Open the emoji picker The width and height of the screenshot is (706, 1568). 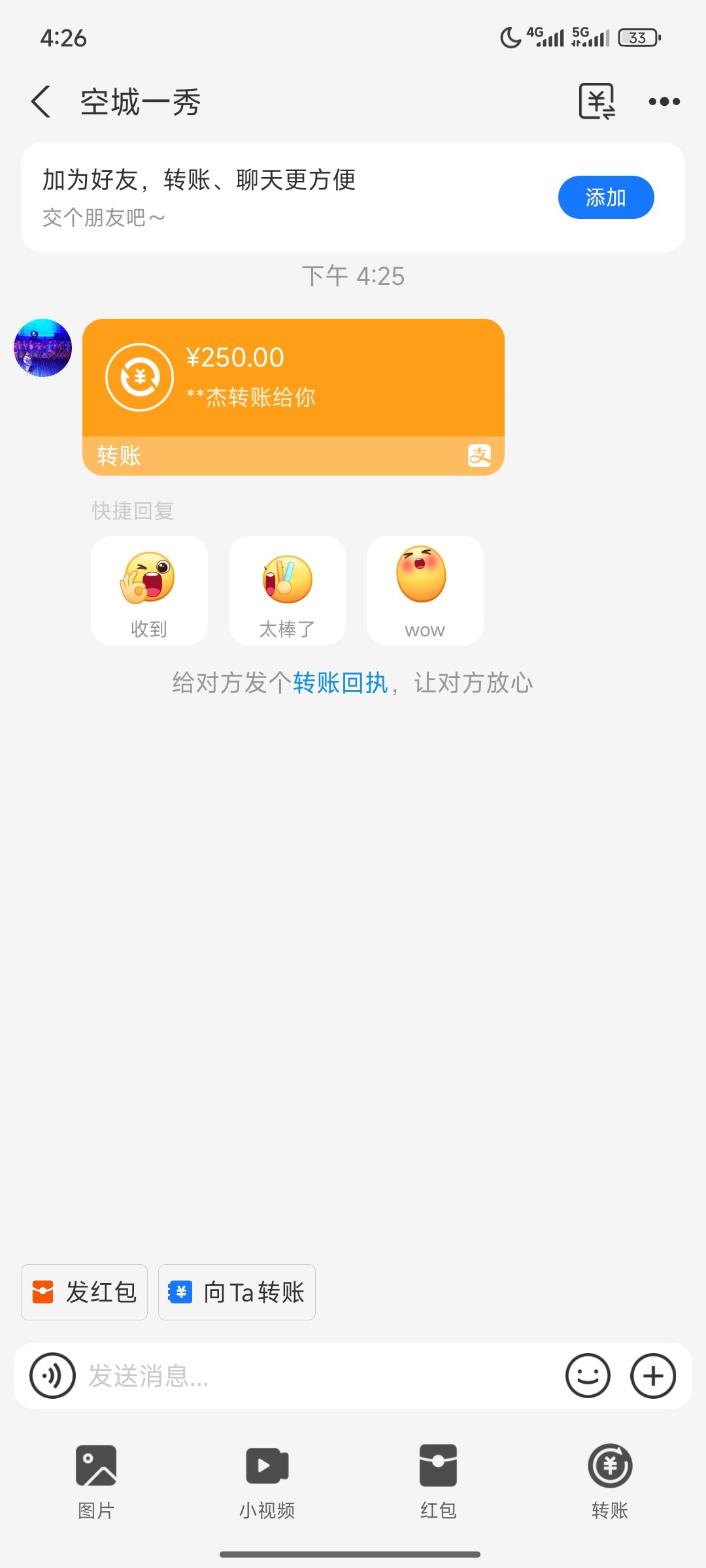(x=588, y=1376)
